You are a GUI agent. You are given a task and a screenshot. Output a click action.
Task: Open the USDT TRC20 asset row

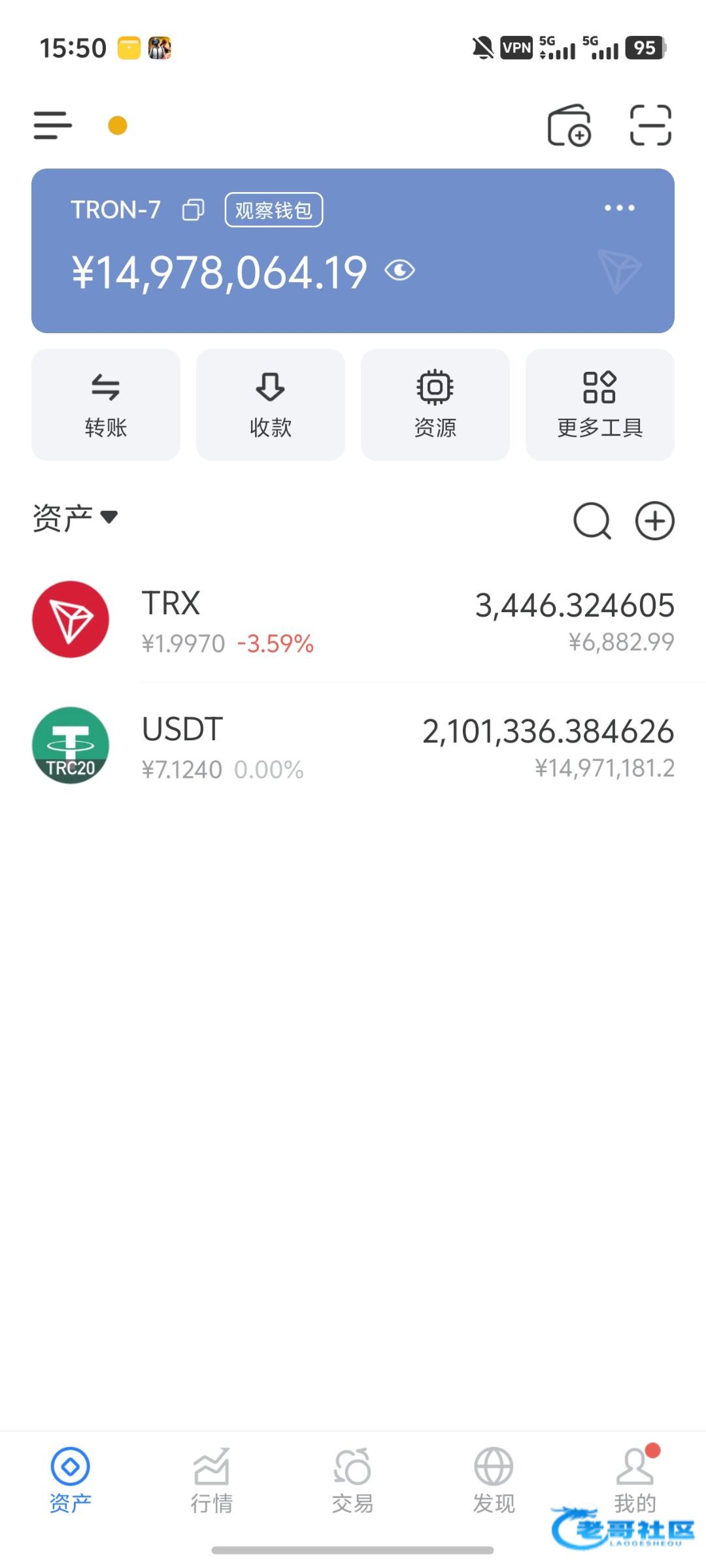(353, 747)
